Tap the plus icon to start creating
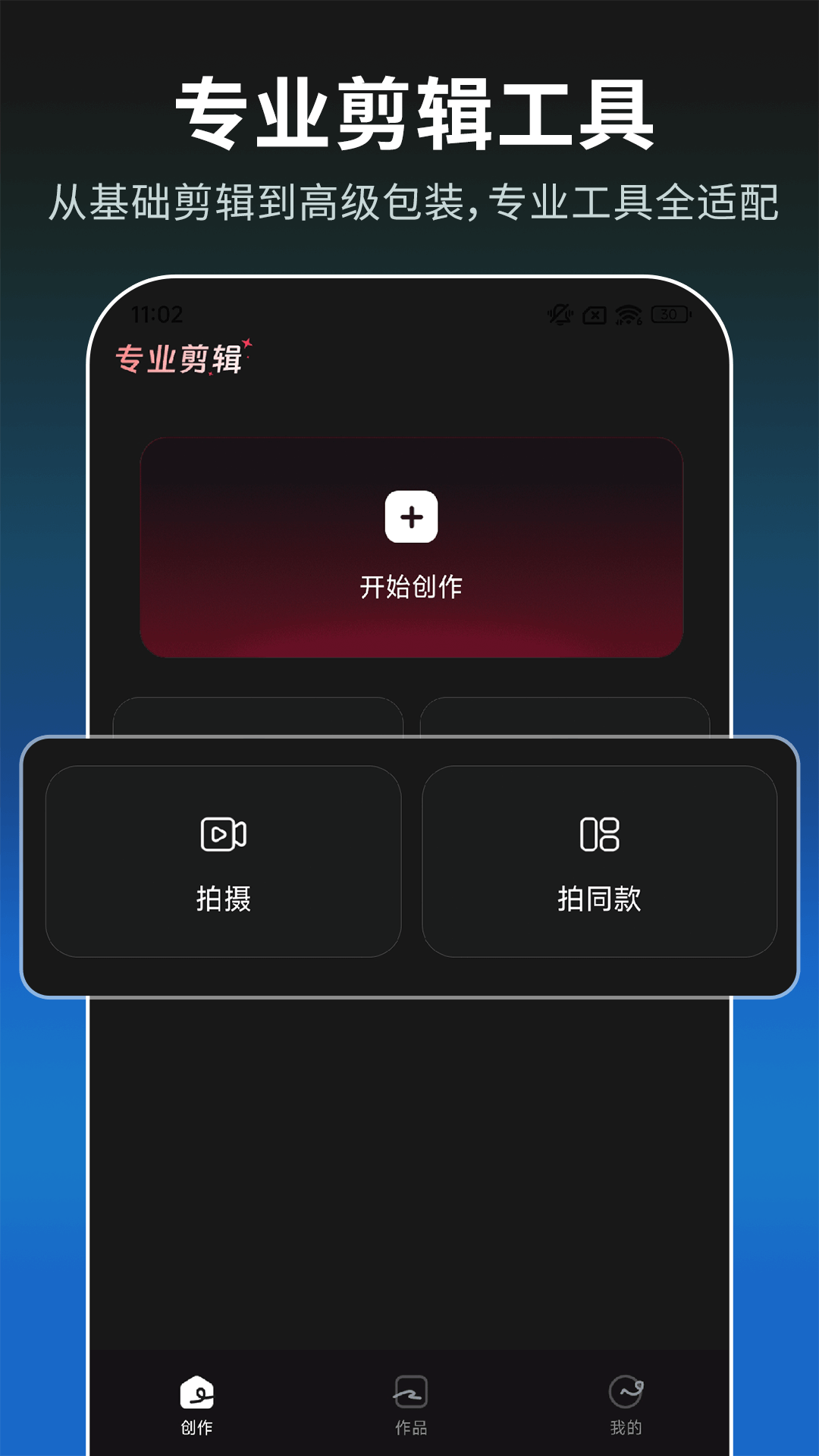819x1456 pixels. tap(410, 518)
